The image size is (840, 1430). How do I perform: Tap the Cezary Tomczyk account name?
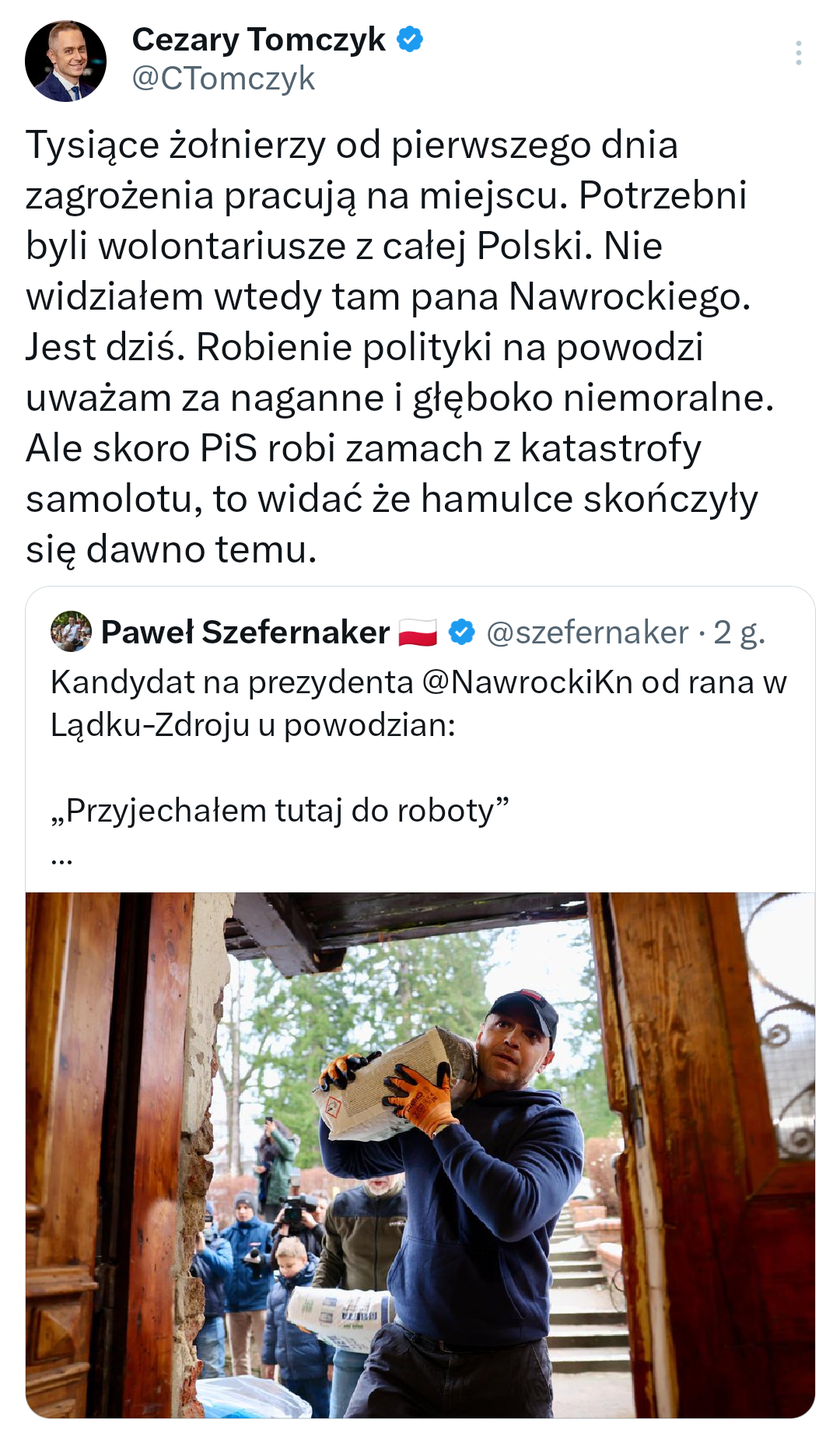coord(258,39)
